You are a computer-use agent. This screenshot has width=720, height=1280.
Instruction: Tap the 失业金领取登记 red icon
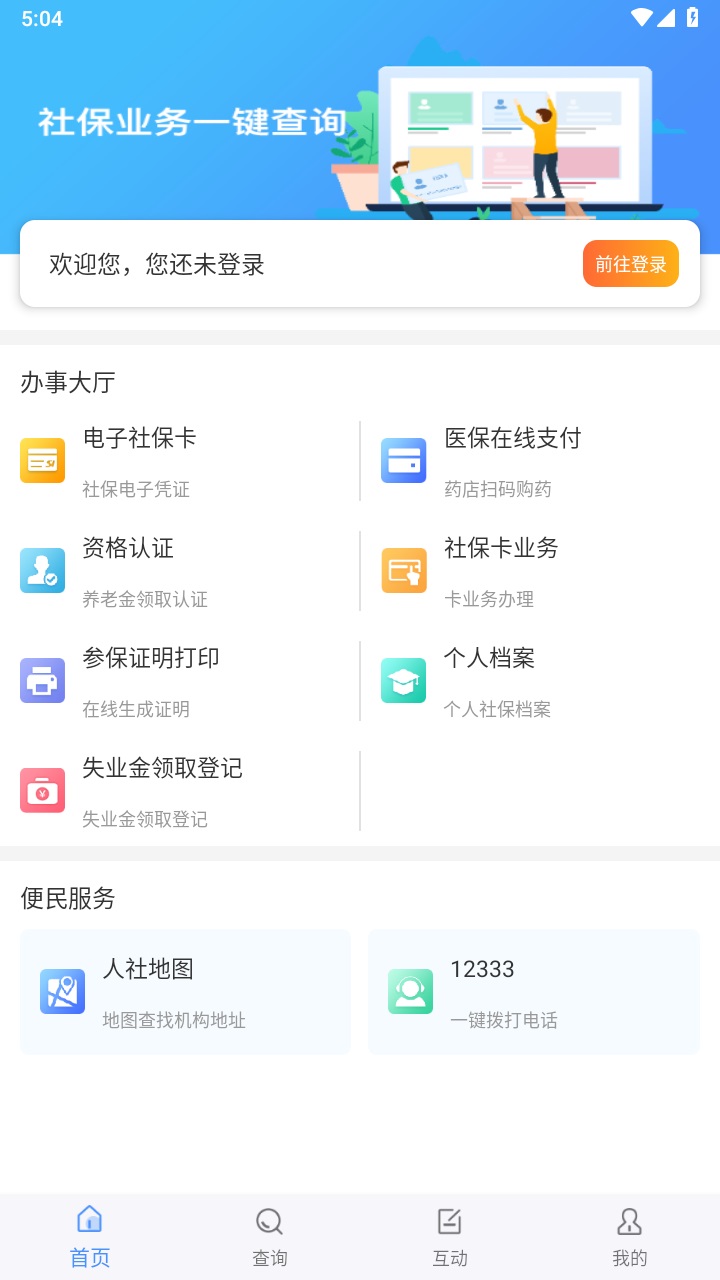coord(43,790)
